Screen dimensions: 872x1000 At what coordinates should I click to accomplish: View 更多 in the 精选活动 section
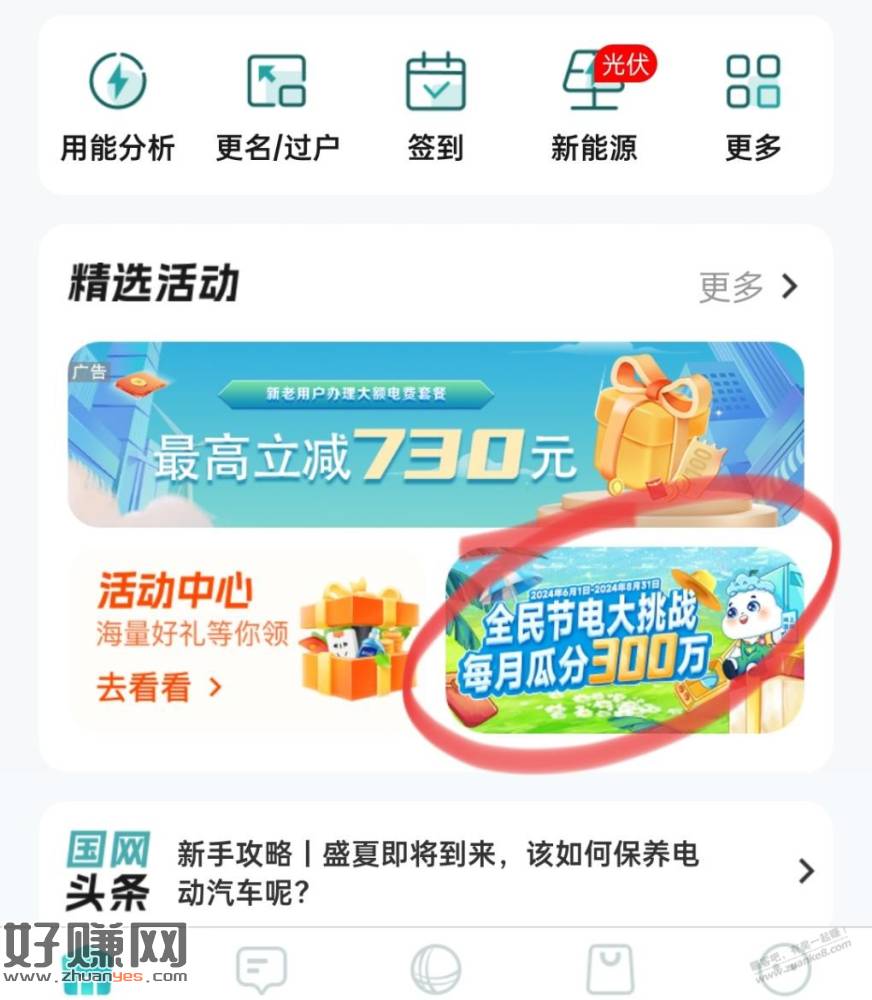[748, 287]
